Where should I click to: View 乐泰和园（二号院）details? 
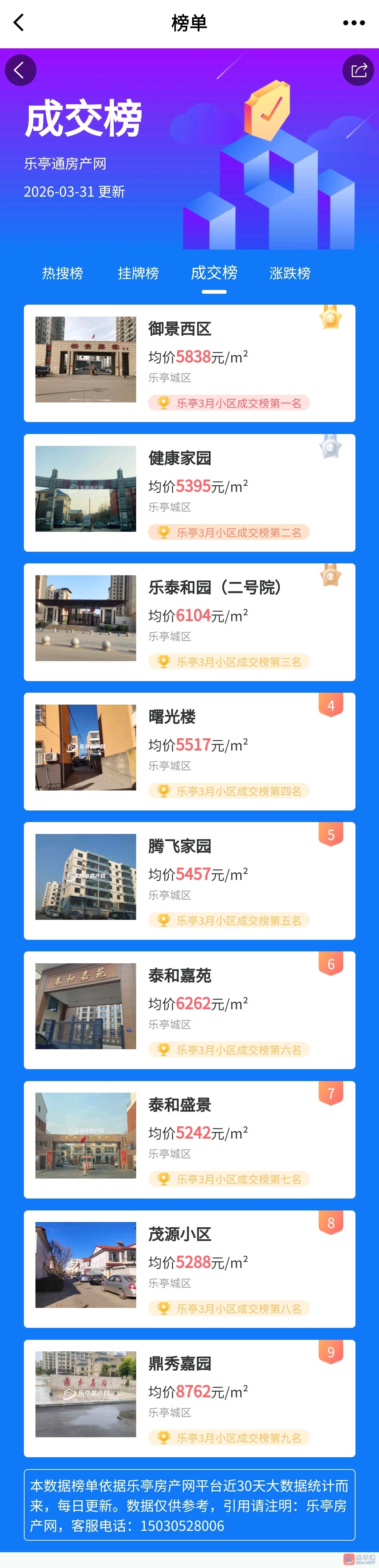click(189, 622)
